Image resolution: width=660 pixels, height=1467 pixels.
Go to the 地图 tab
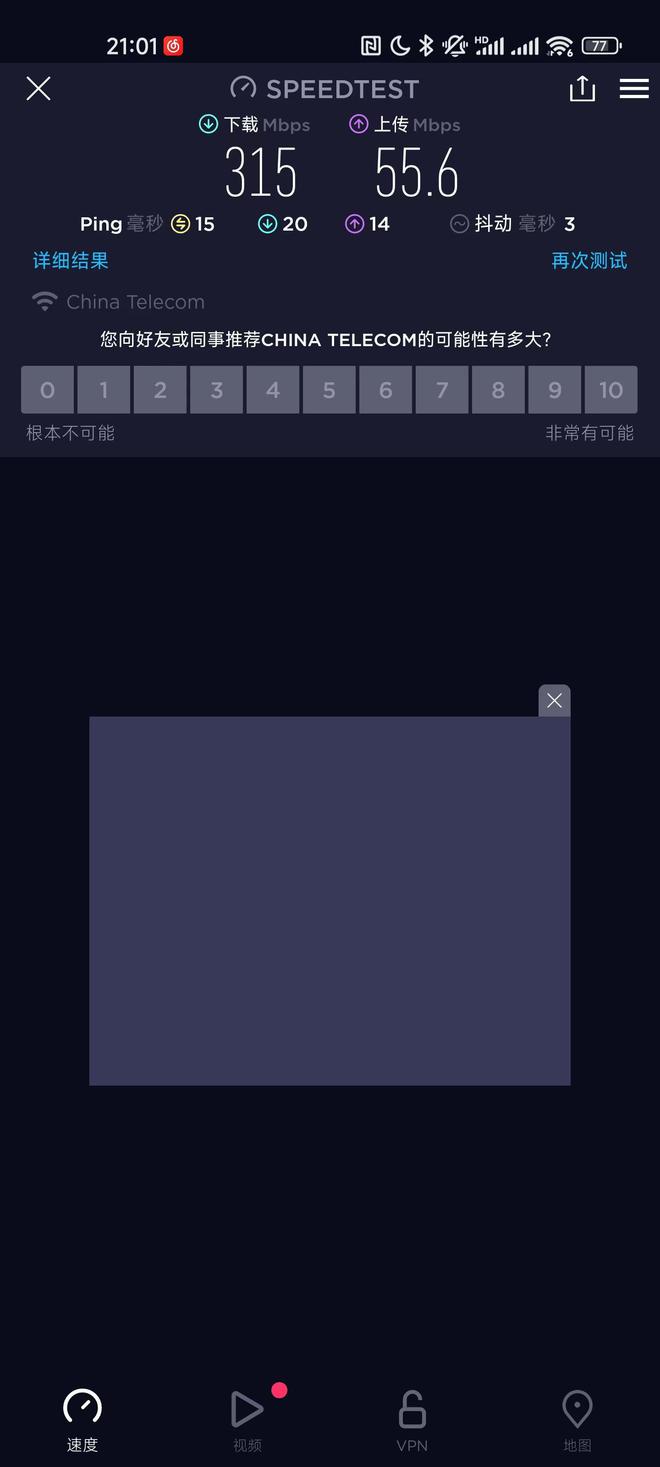(577, 1420)
